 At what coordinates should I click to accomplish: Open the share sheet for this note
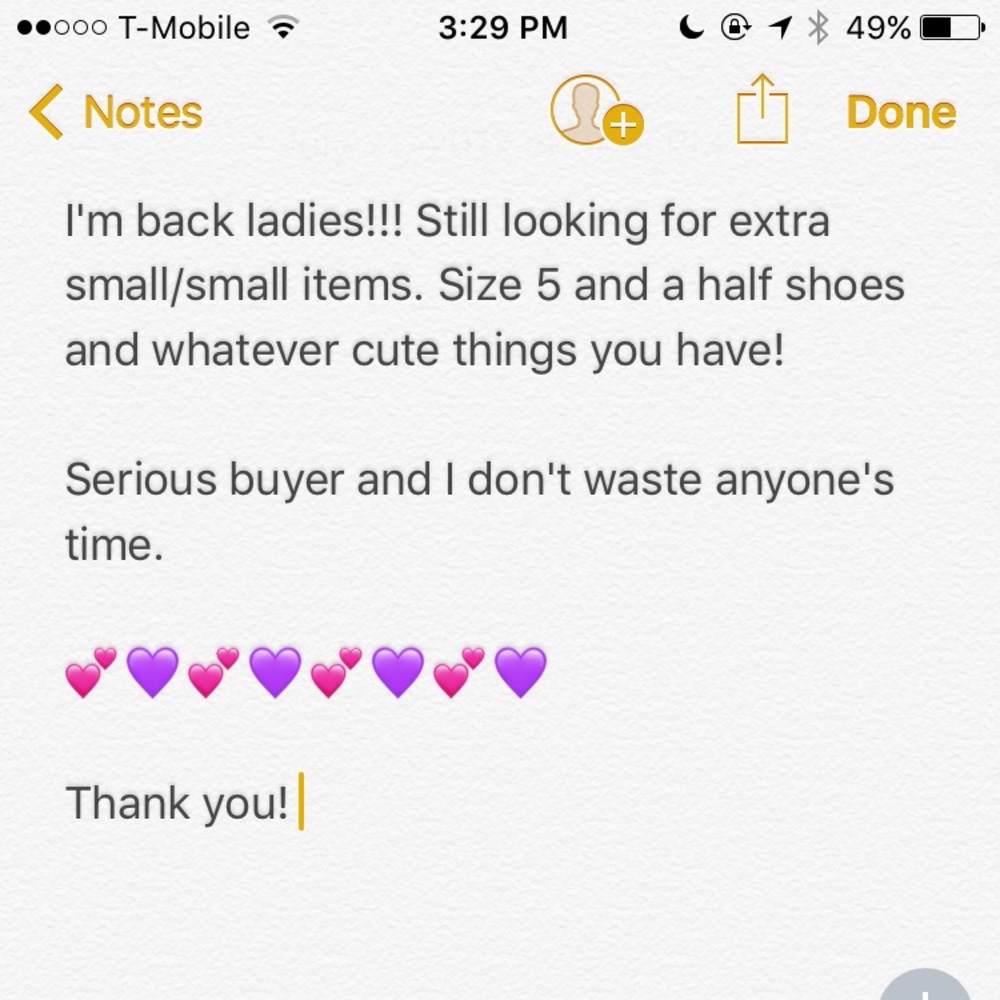(x=762, y=110)
